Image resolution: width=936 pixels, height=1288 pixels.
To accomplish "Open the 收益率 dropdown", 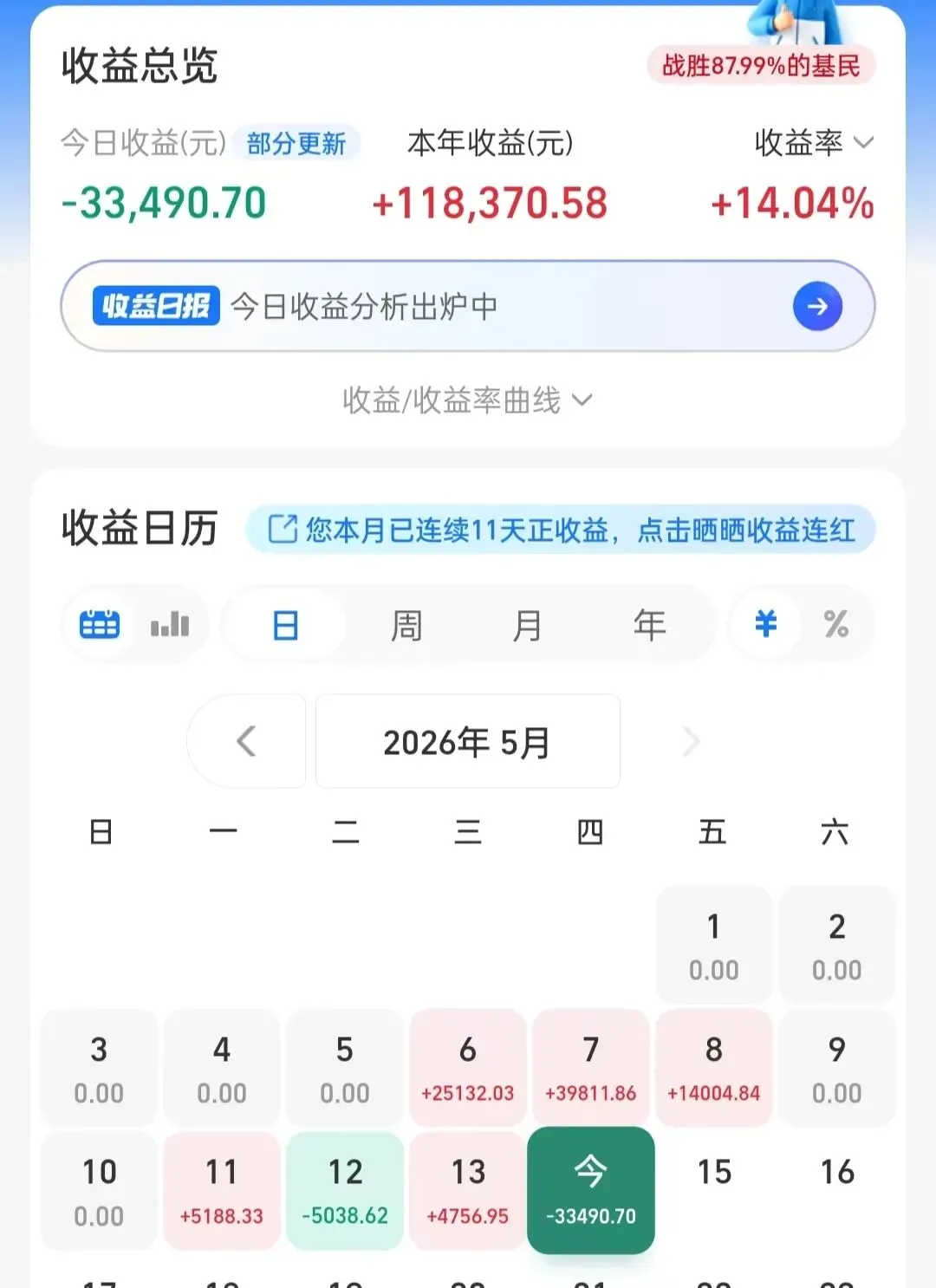I will pyautogui.click(x=814, y=142).
